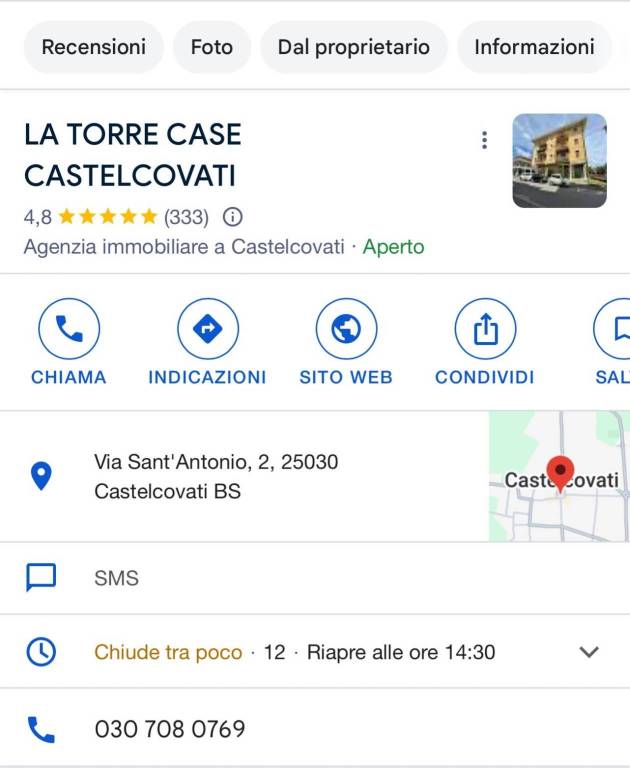Get directions via Indicazioni
This screenshot has height=768, width=630.
coord(207,329)
